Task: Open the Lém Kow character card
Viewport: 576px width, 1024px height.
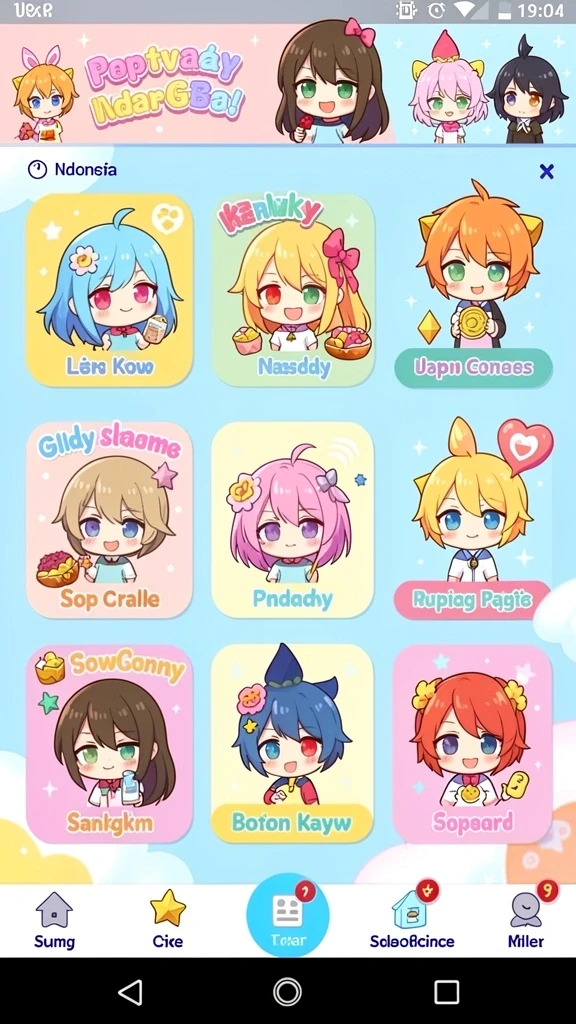Action: tap(109, 290)
